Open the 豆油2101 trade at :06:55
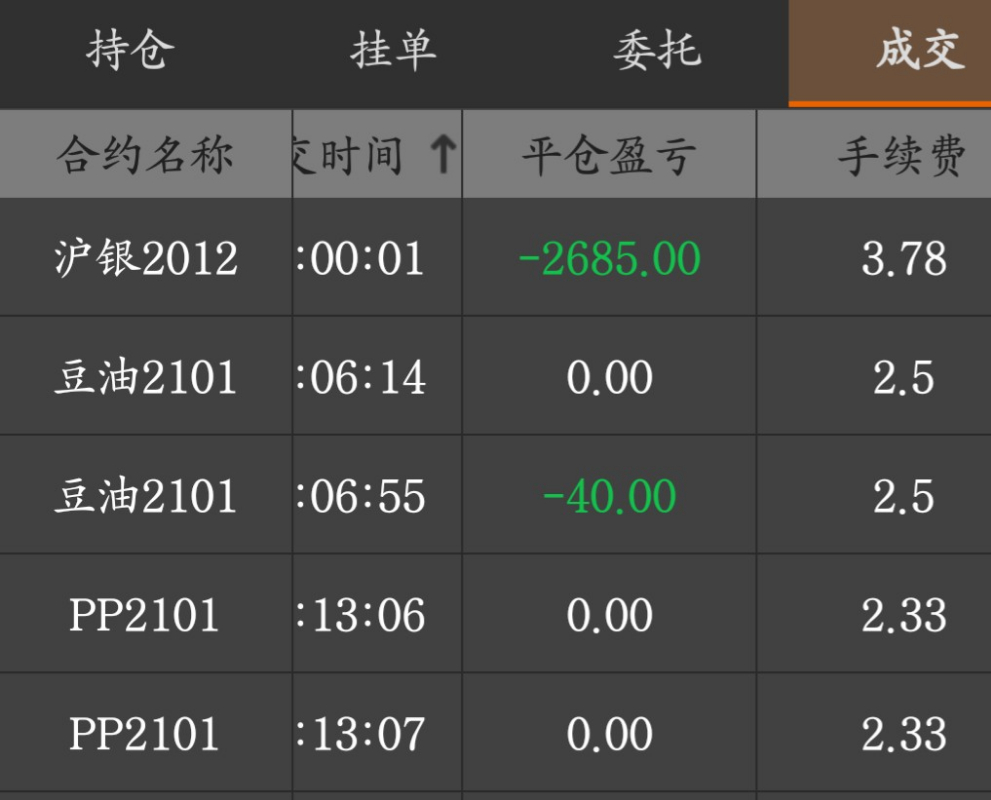Viewport: 991px width, 800px height. click(146, 497)
